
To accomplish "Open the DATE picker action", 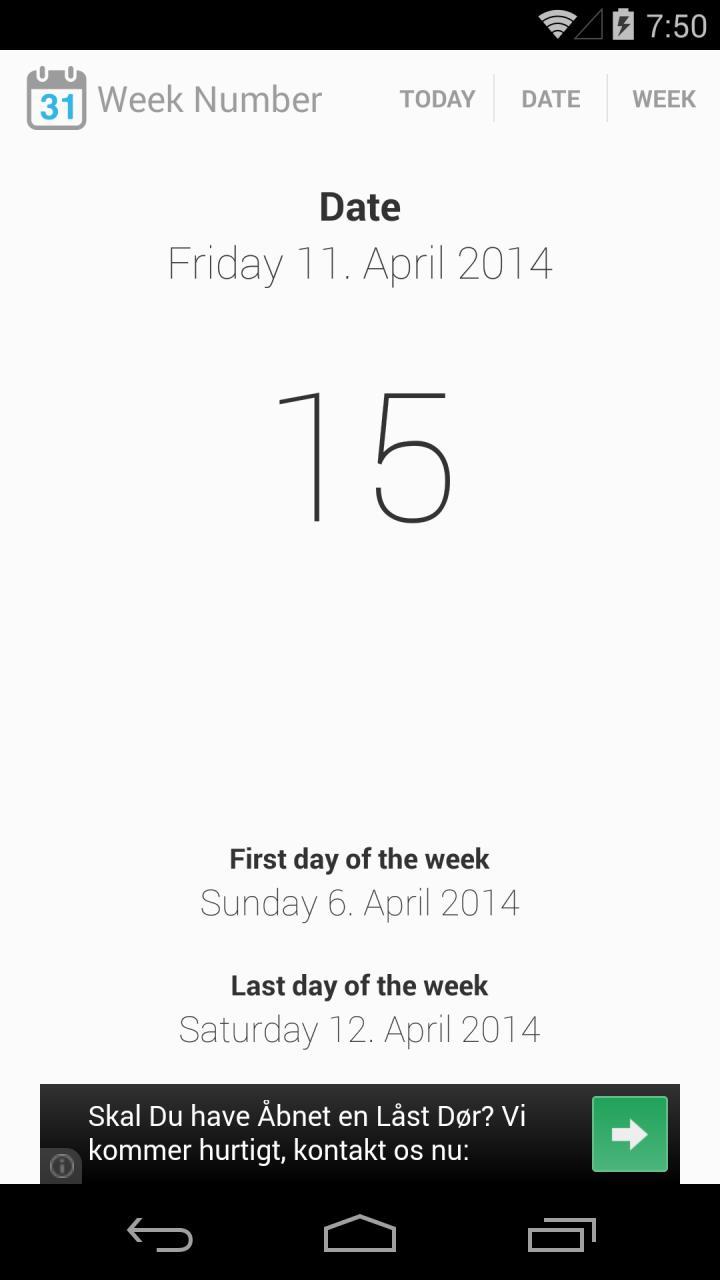I will (x=551, y=99).
